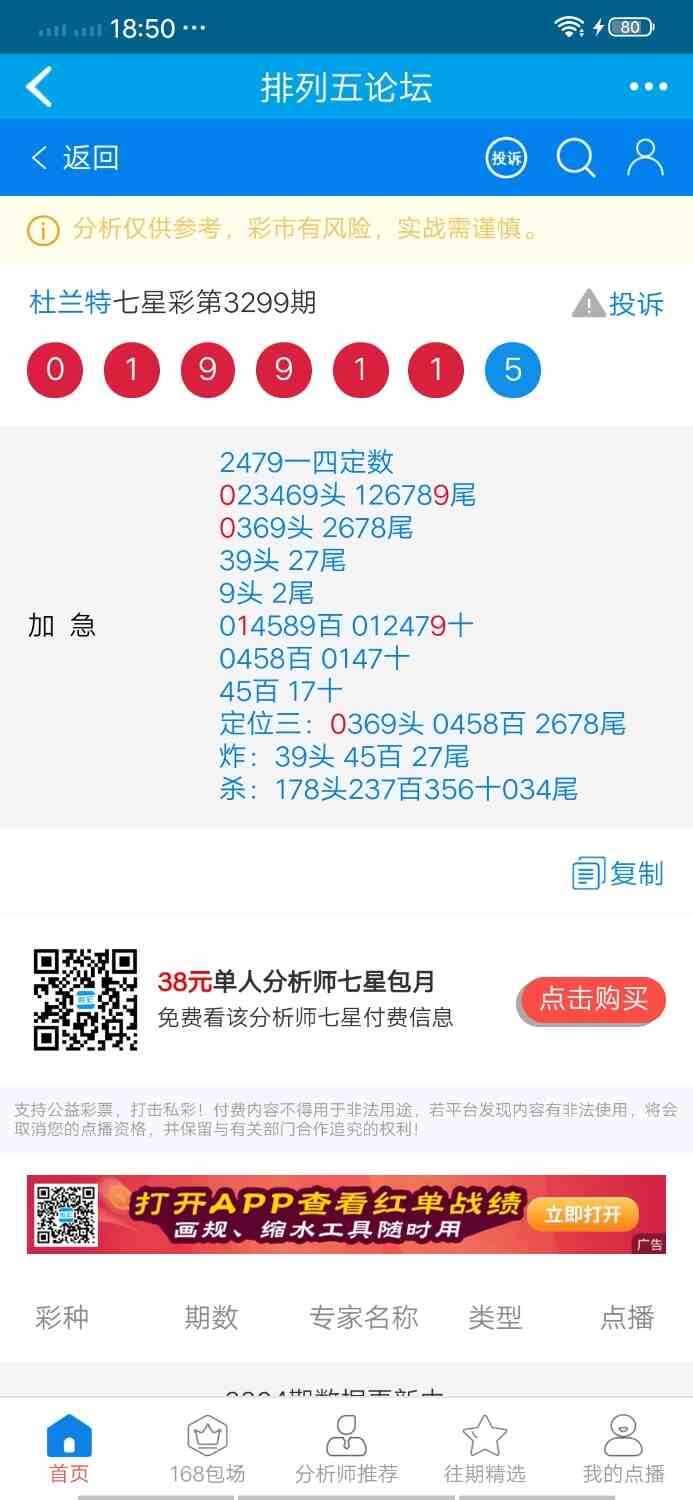
Task: Tap the round 投诉 icon in toolbar
Action: coord(506,158)
